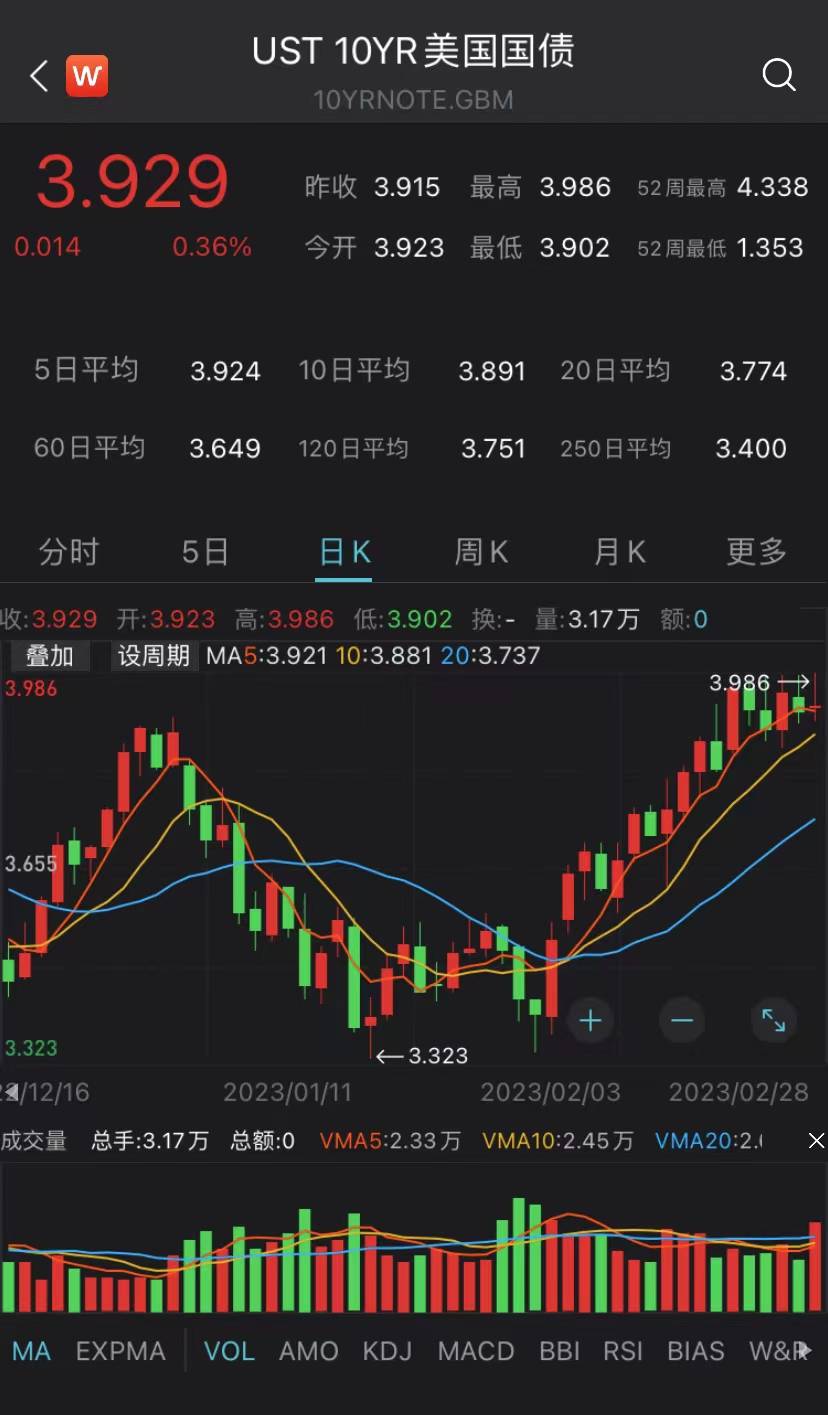The height and width of the screenshot is (1415, 828).
Task: Switch to the 5日 chart tab
Action: tap(205, 551)
